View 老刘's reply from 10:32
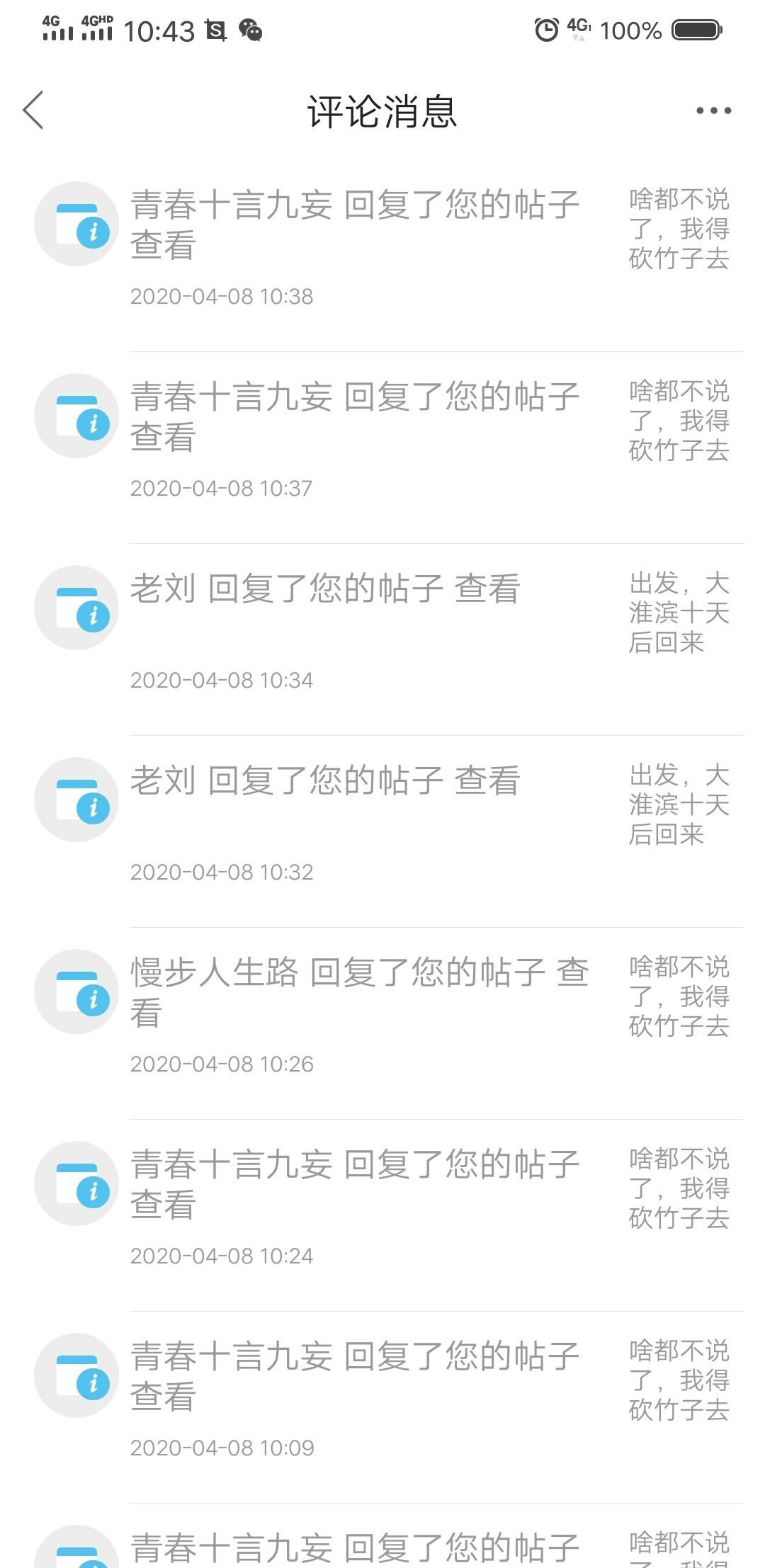The width and height of the screenshot is (765, 1568). 382,831
